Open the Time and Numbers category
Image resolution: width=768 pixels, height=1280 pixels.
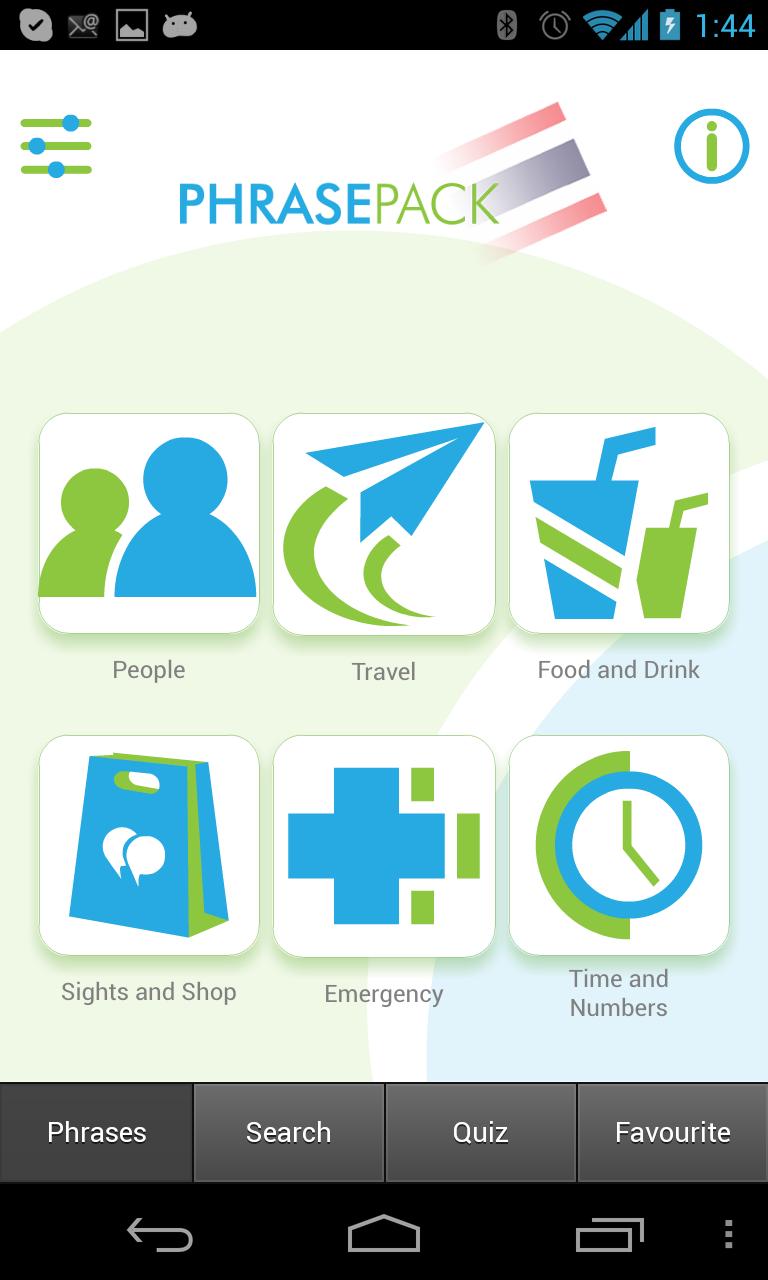pyautogui.click(x=619, y=845)
